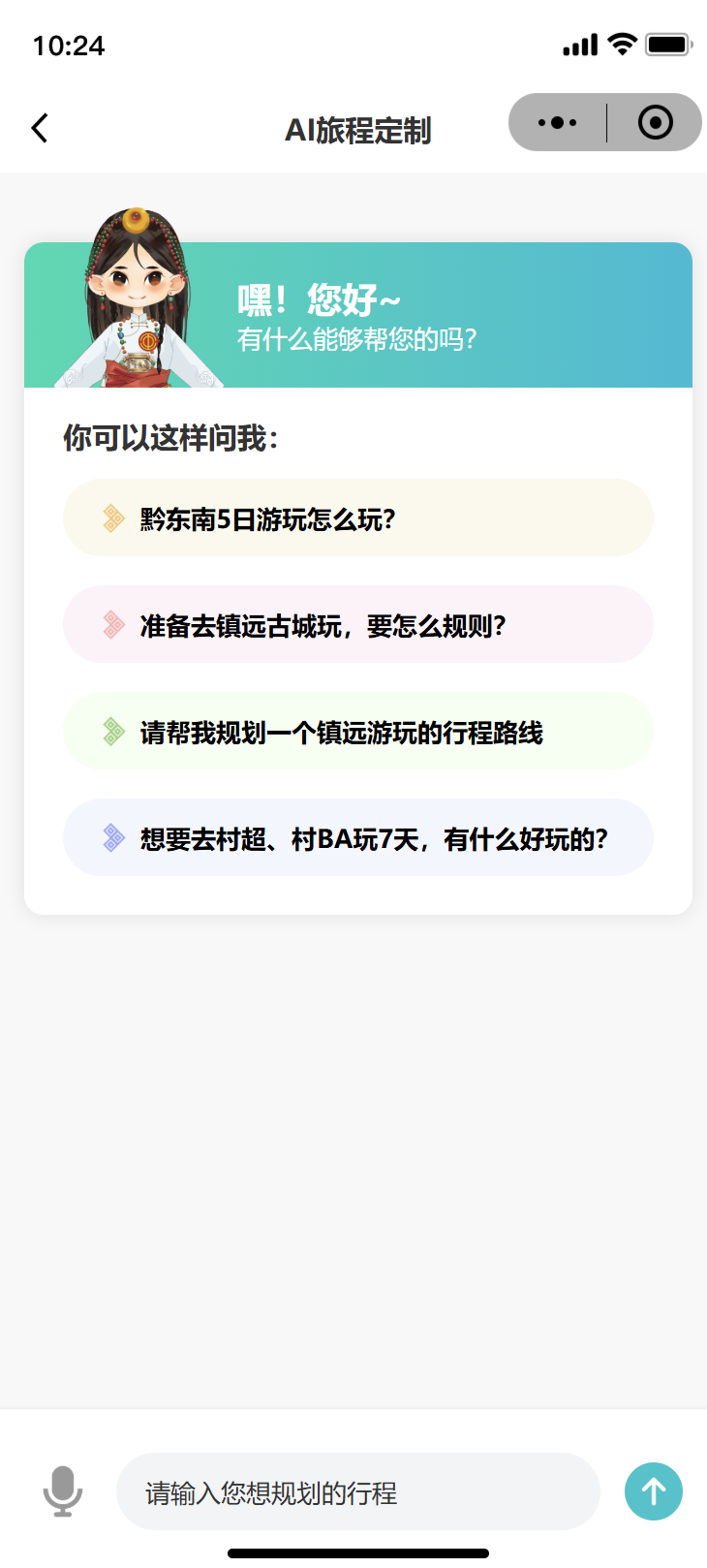Select suggestion 黔东南5日游玩怎么玩?

point(358,517)
